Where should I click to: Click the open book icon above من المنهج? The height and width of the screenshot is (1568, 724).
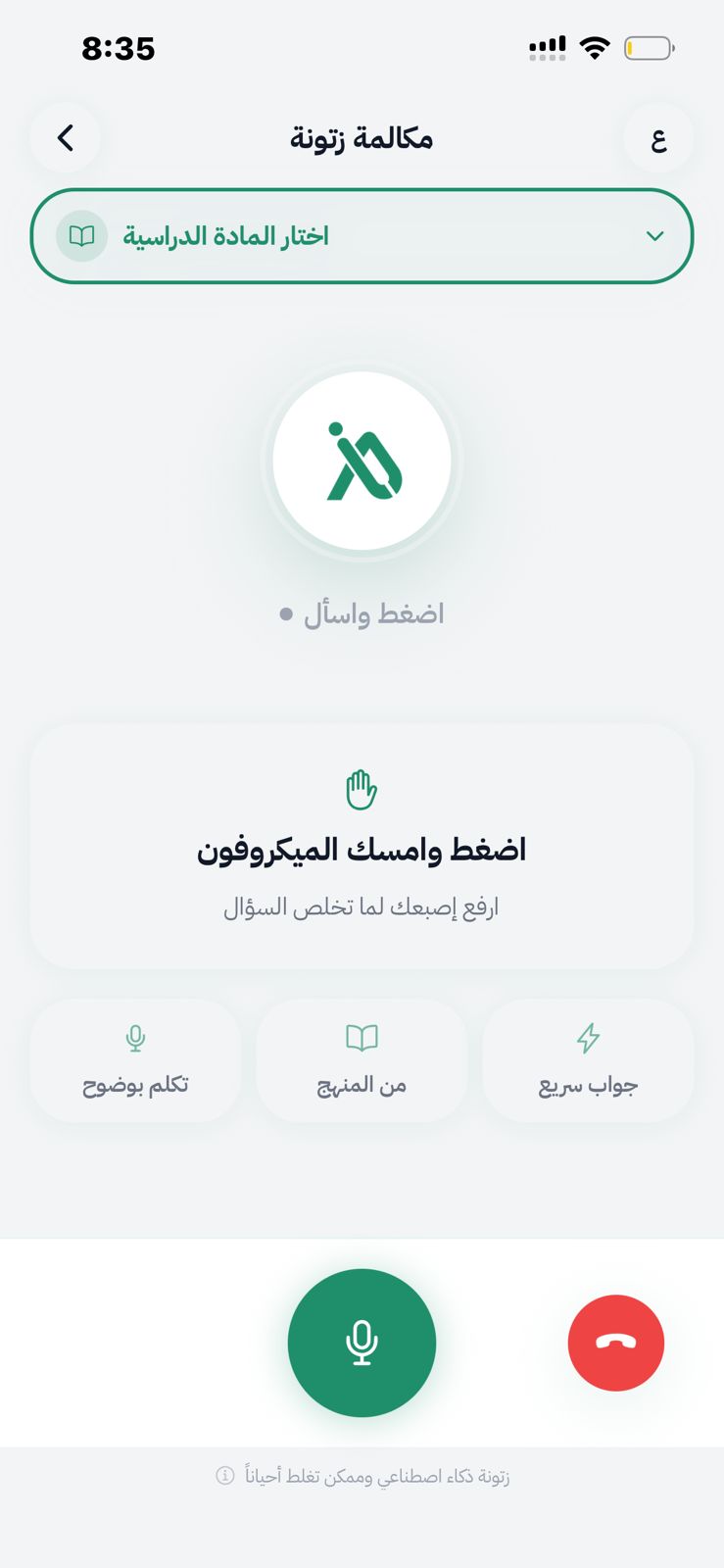pyautogui.click(x=362, y=1035)
